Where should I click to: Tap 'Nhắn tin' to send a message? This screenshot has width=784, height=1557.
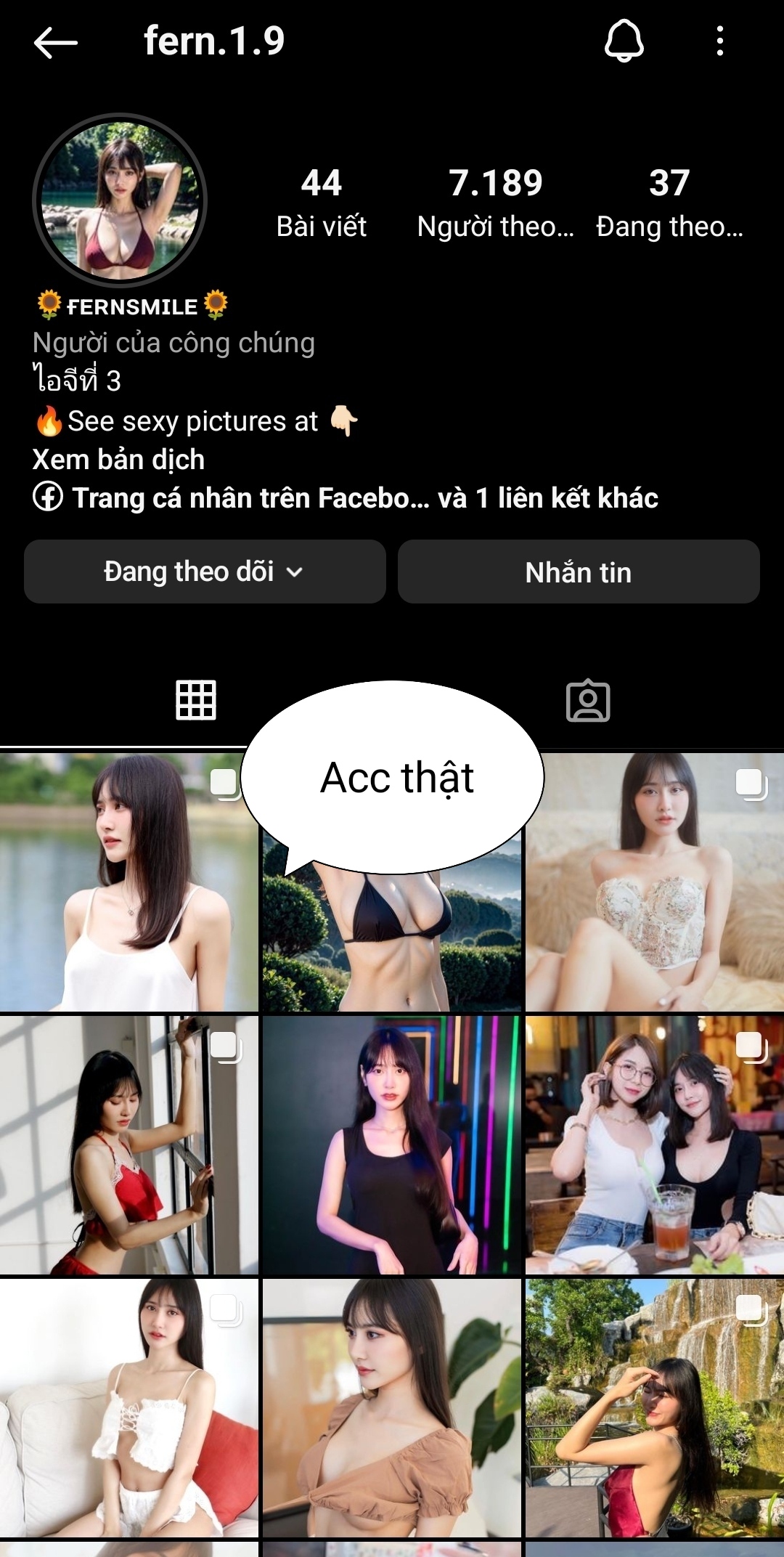tap(579, 572)
